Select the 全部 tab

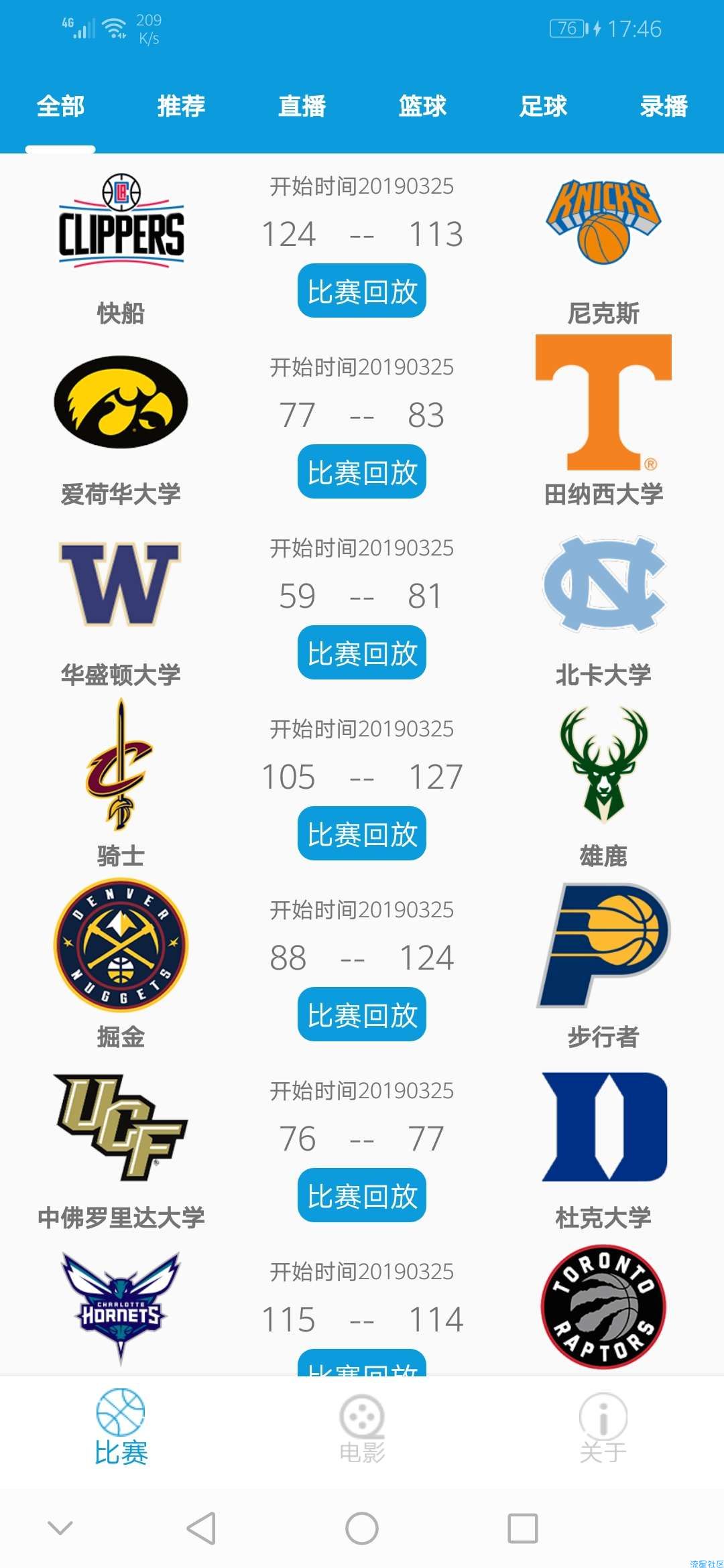coord(60,106)
